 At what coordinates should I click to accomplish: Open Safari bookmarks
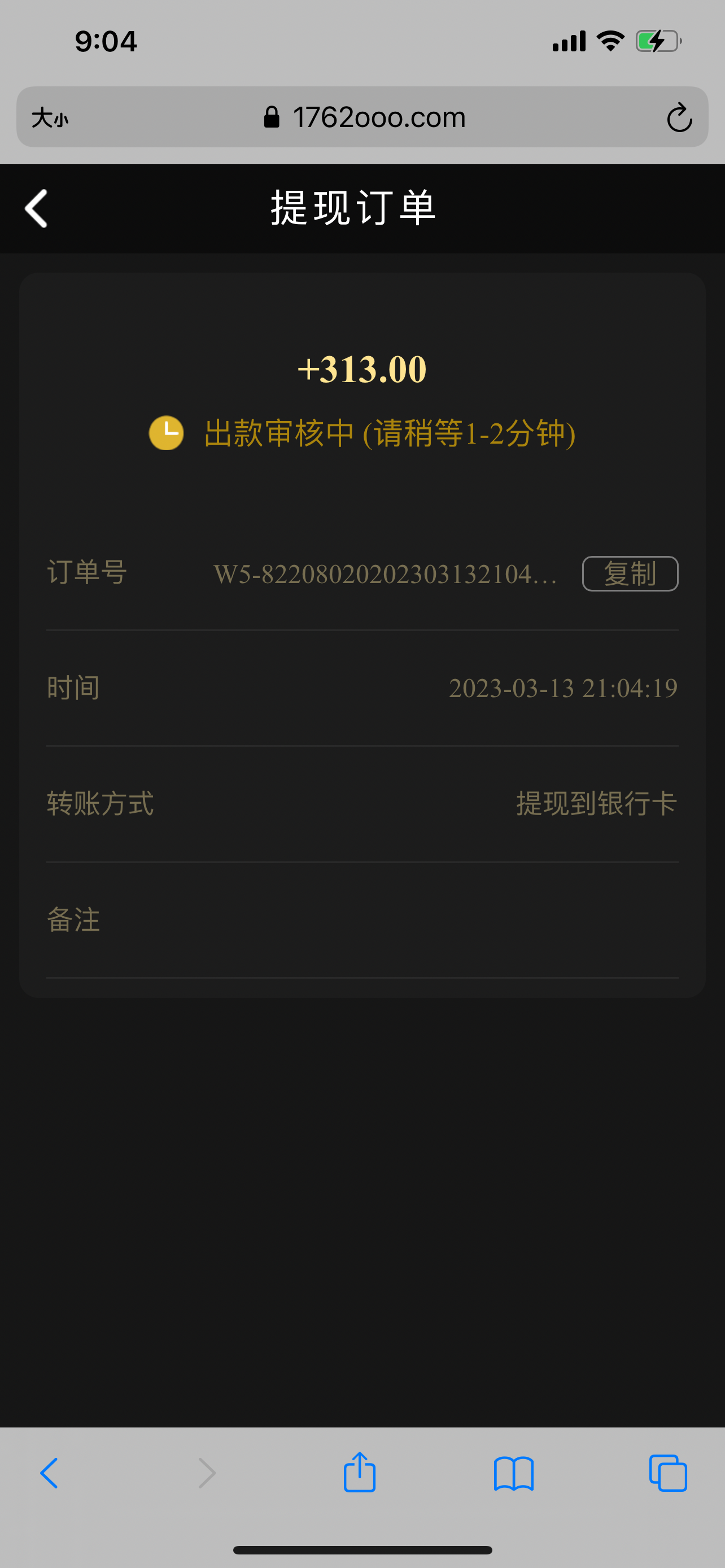(x=514, y=1474)
